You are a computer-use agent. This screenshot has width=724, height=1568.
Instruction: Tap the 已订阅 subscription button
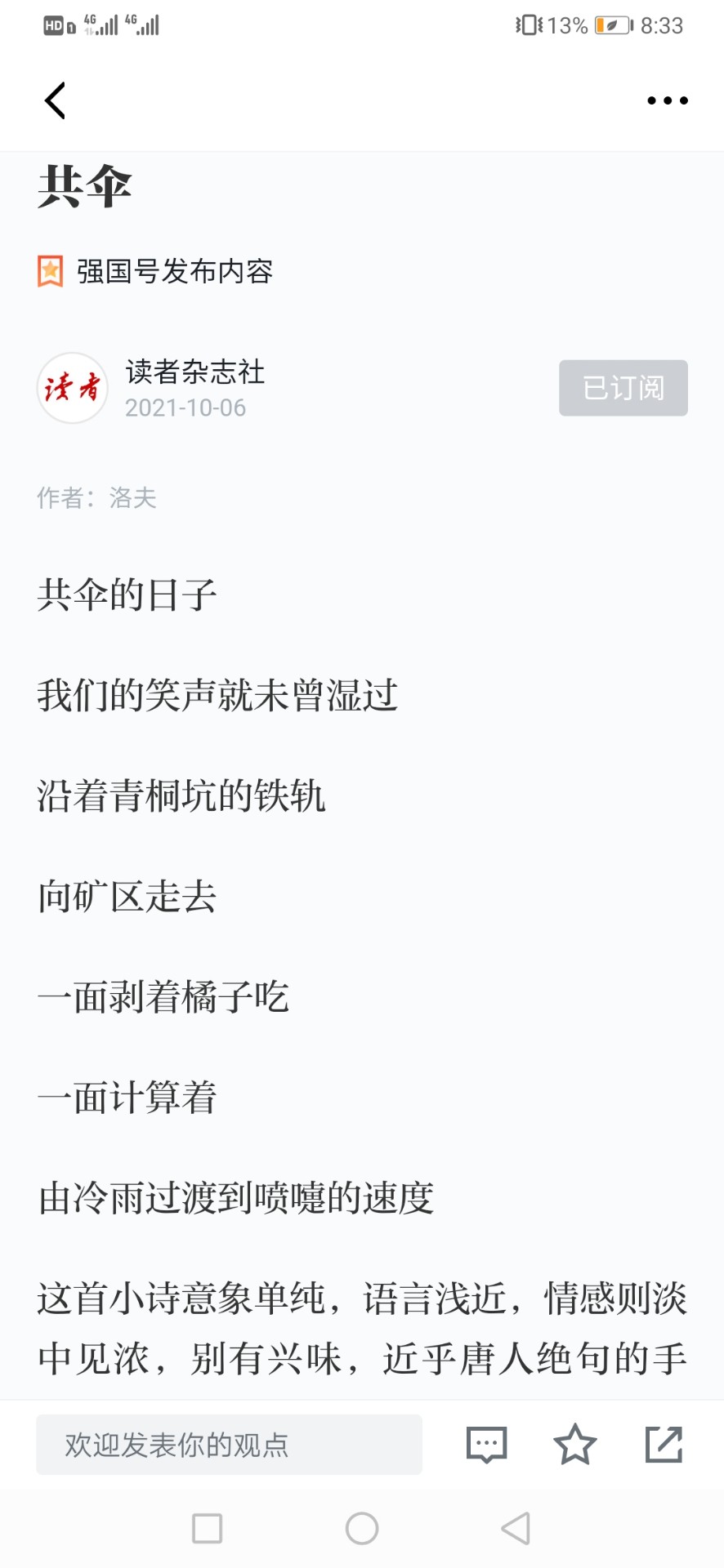click(623, 388)
